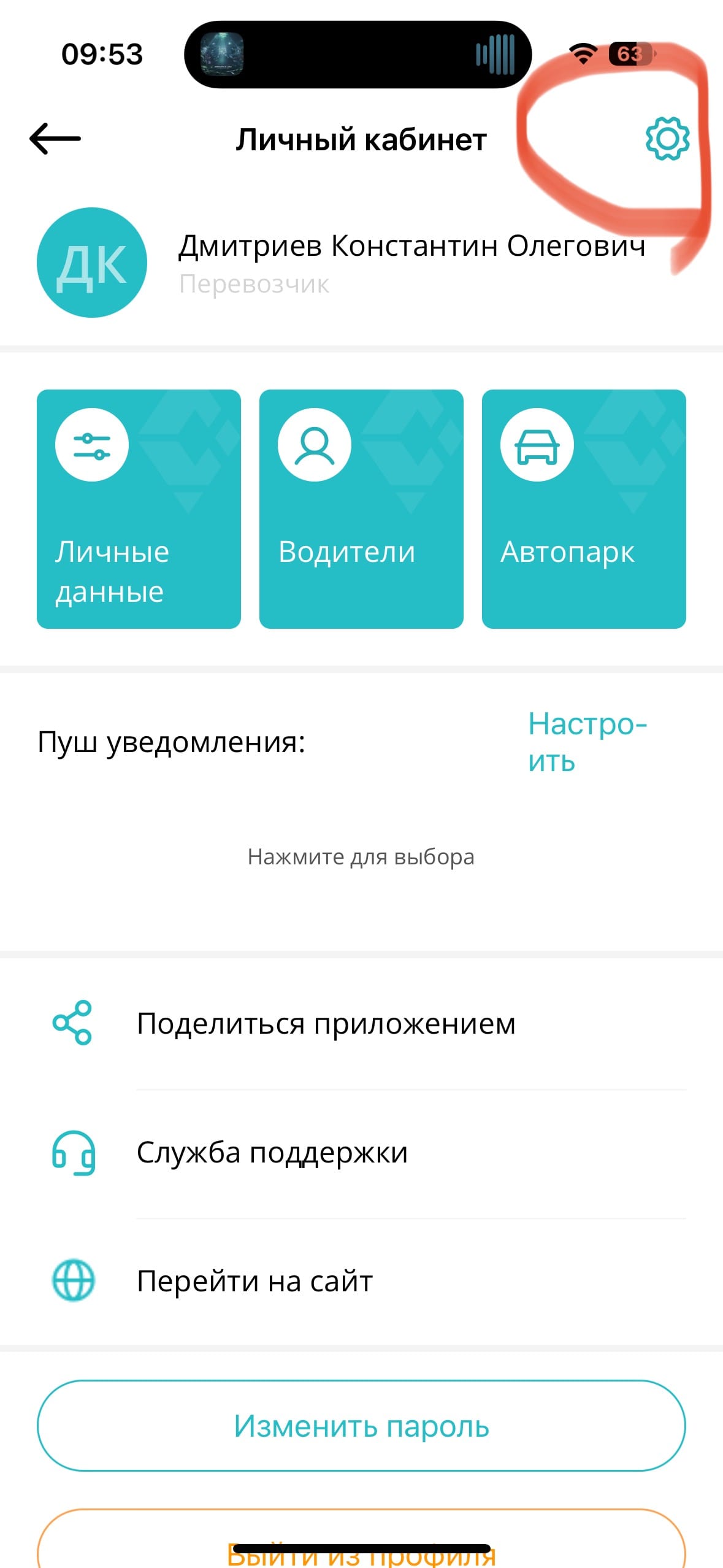The image size is (723, 1568).
Task: Select Поделиться приложением
Action: (326, 1023)
